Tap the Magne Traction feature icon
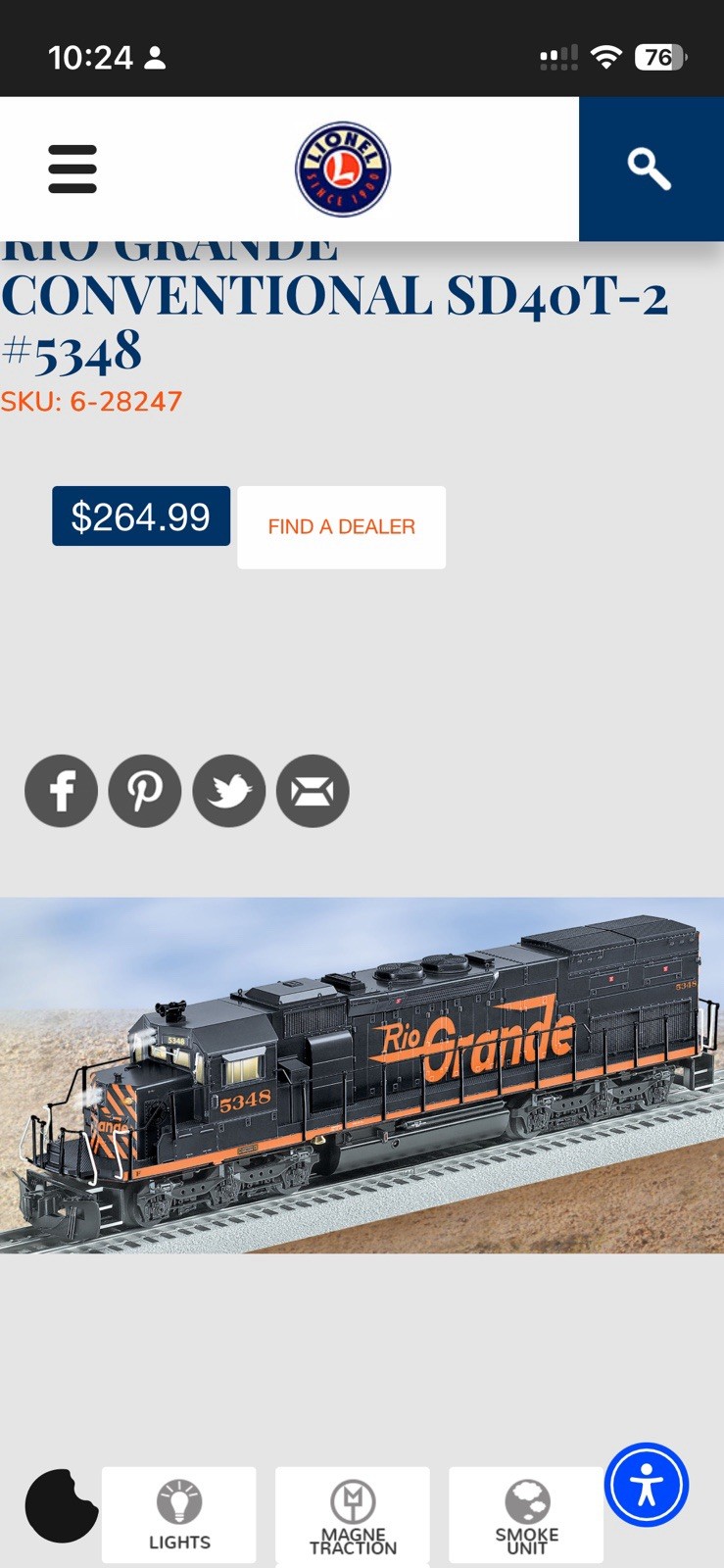724x1568 pixels. click(352, 1514)
